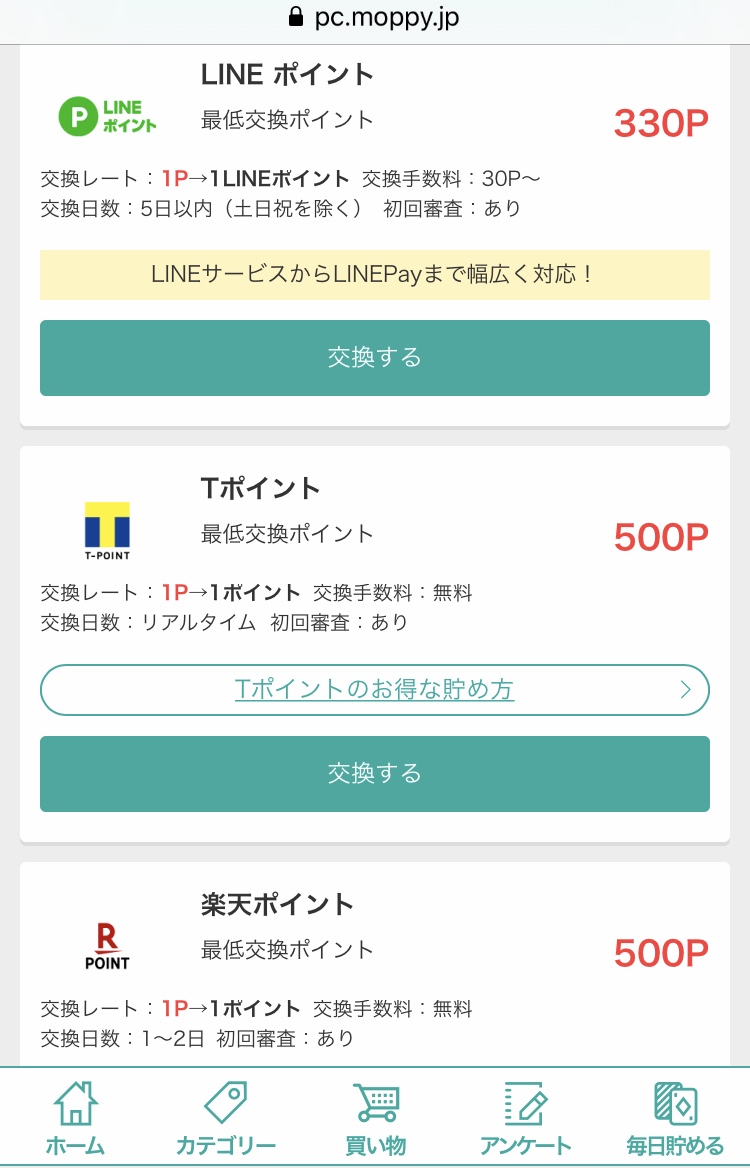Screen dimensions: 750x1168
Task: Switch to the アンケート tab
Action: [x=525, y=1118]
